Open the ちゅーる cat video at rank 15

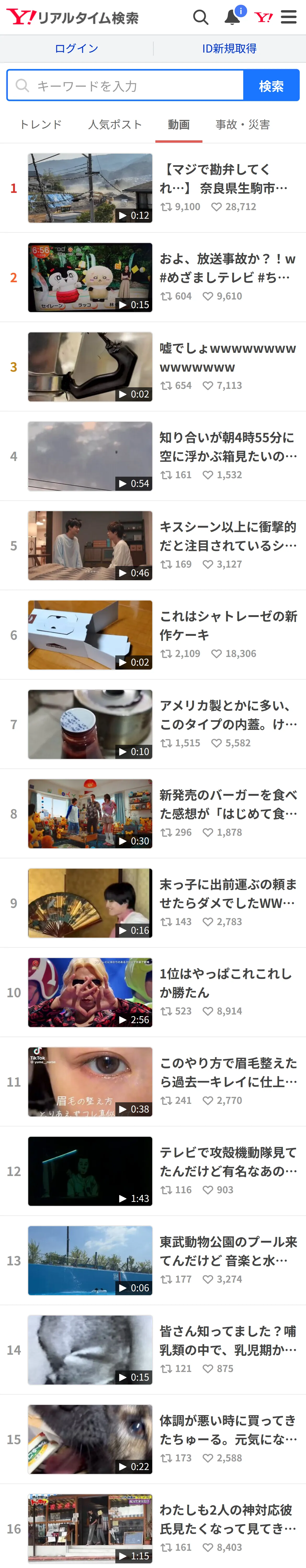pyautogui.click(x=153, y=1440)
